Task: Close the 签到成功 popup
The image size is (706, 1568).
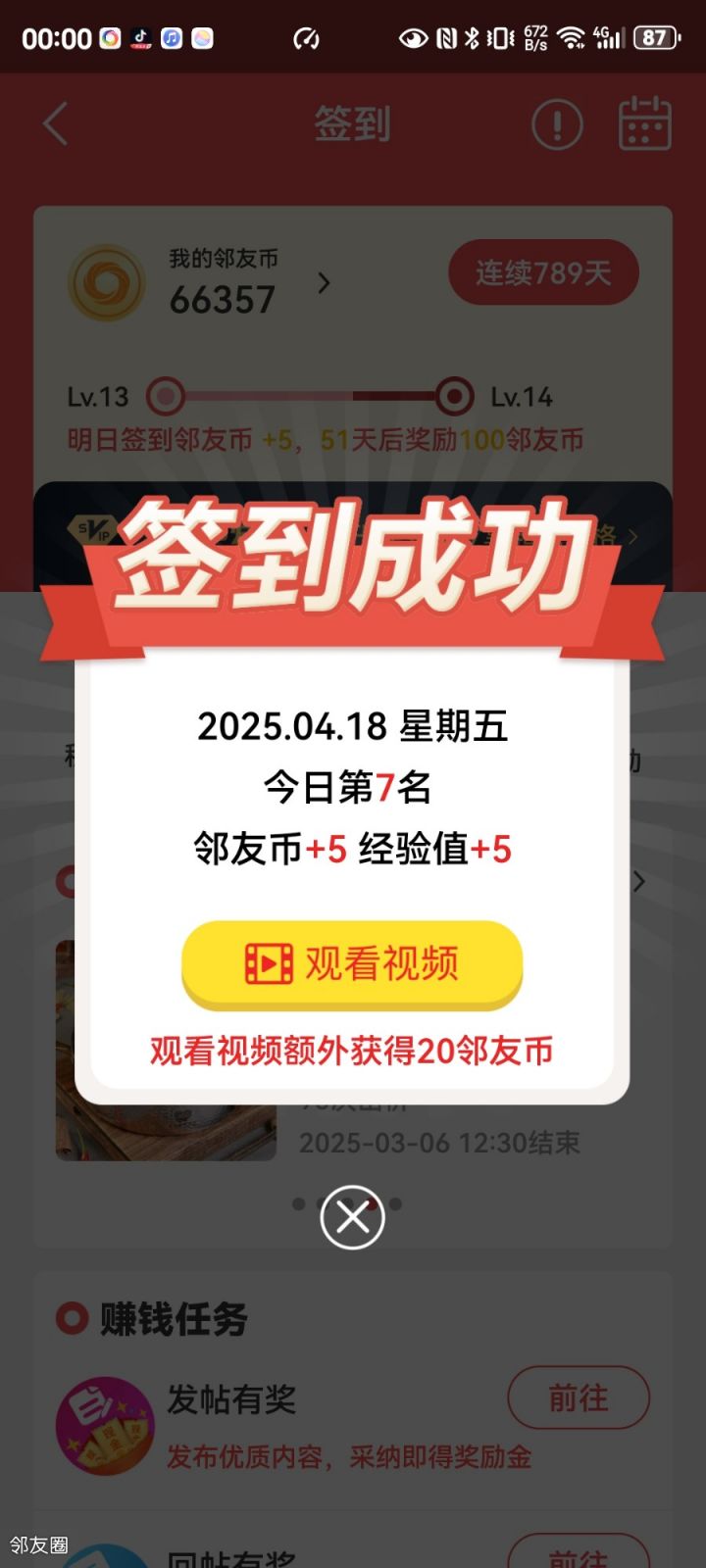Action: 352,1217
